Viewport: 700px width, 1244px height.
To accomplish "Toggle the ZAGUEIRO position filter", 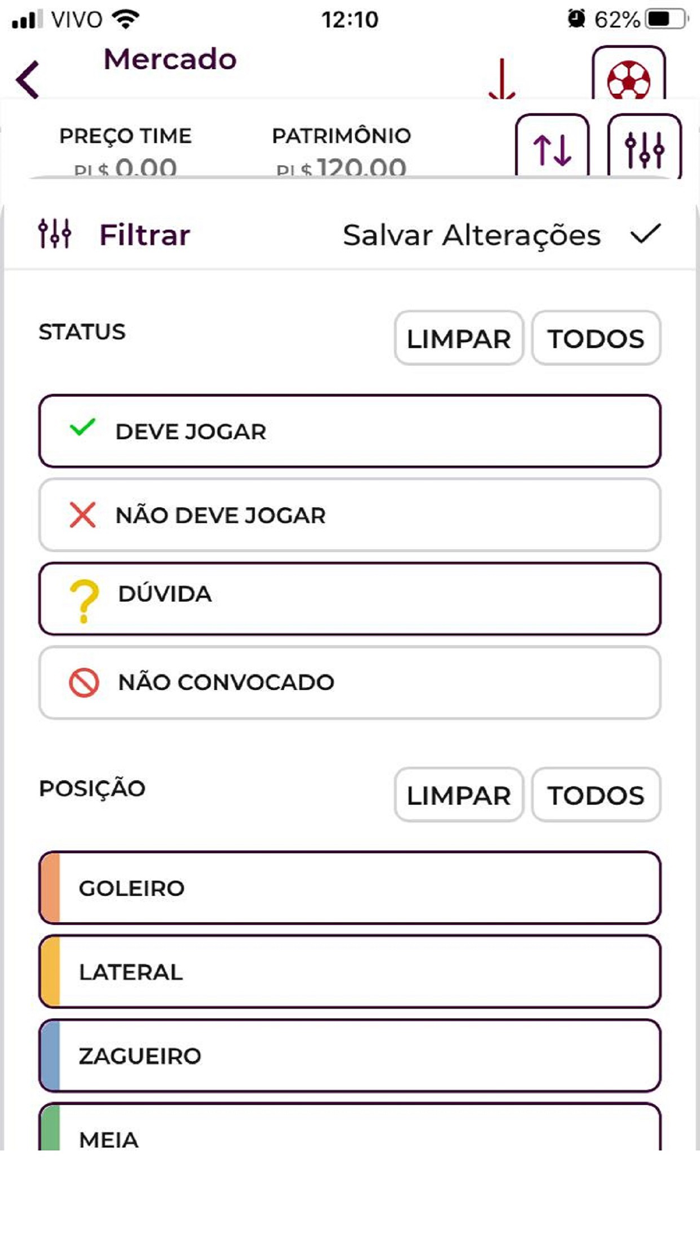I will (349, 1055).
